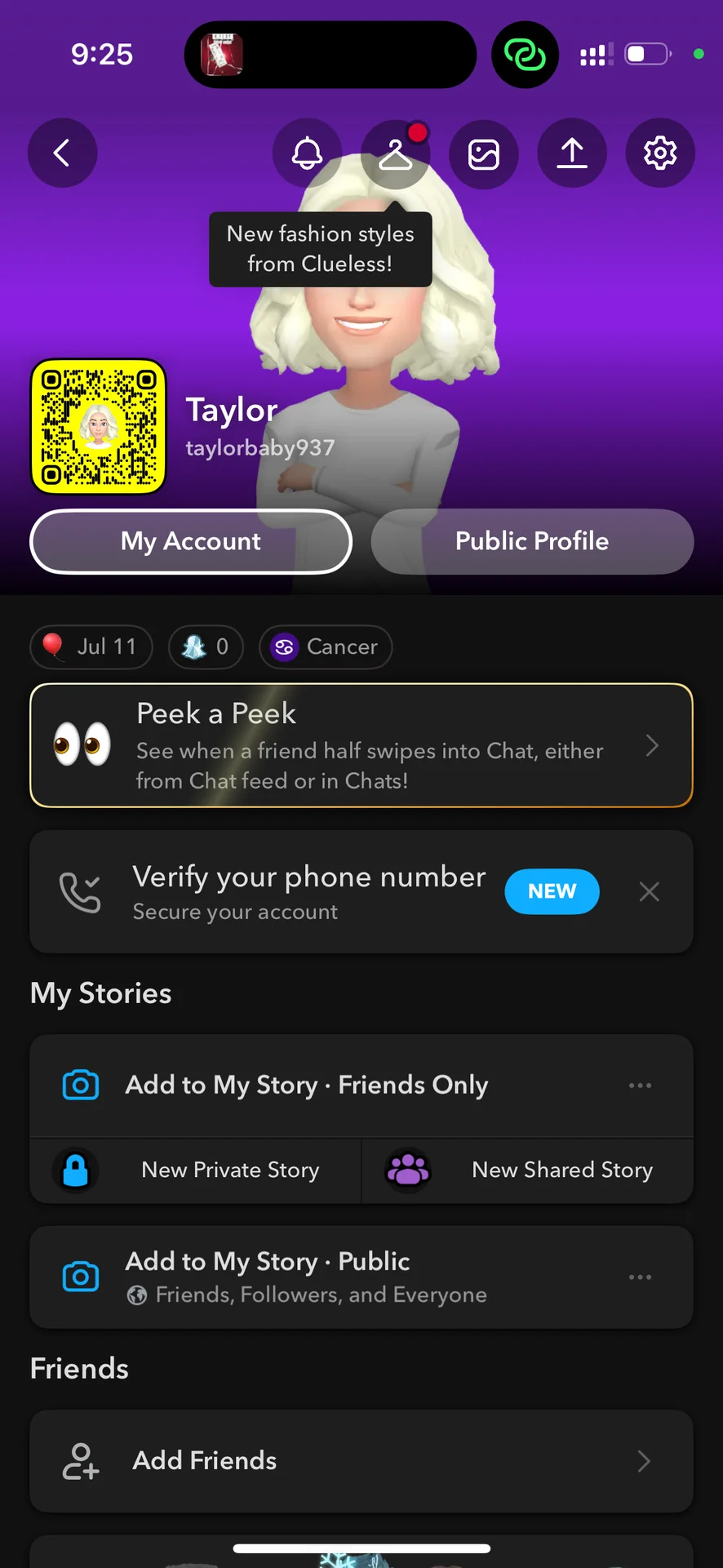Create a New Shared Story

click(527, 1170)
